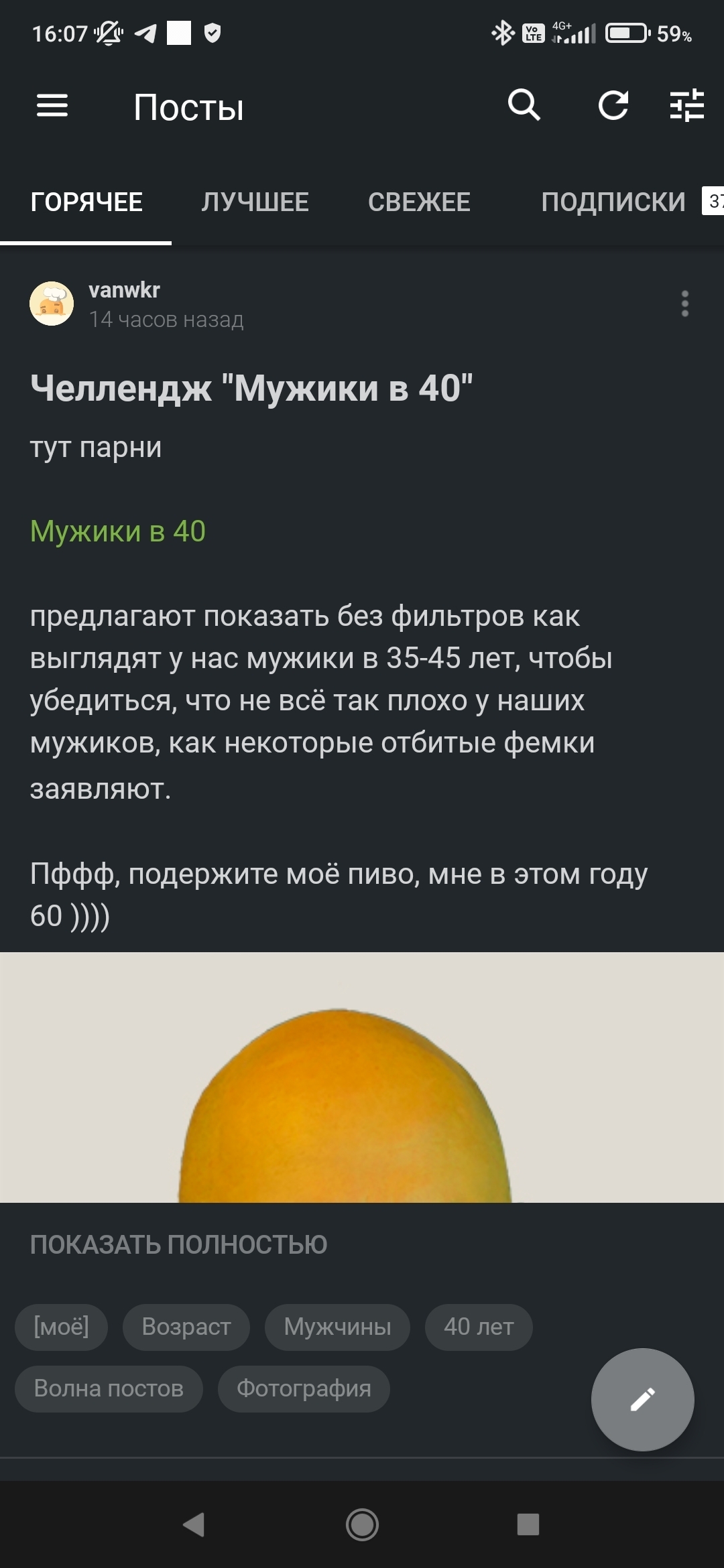Image resolution: width=724 pixels, height=1568 pixels.
Task: Select the Горячее tab
Action: tap(86, 202)
